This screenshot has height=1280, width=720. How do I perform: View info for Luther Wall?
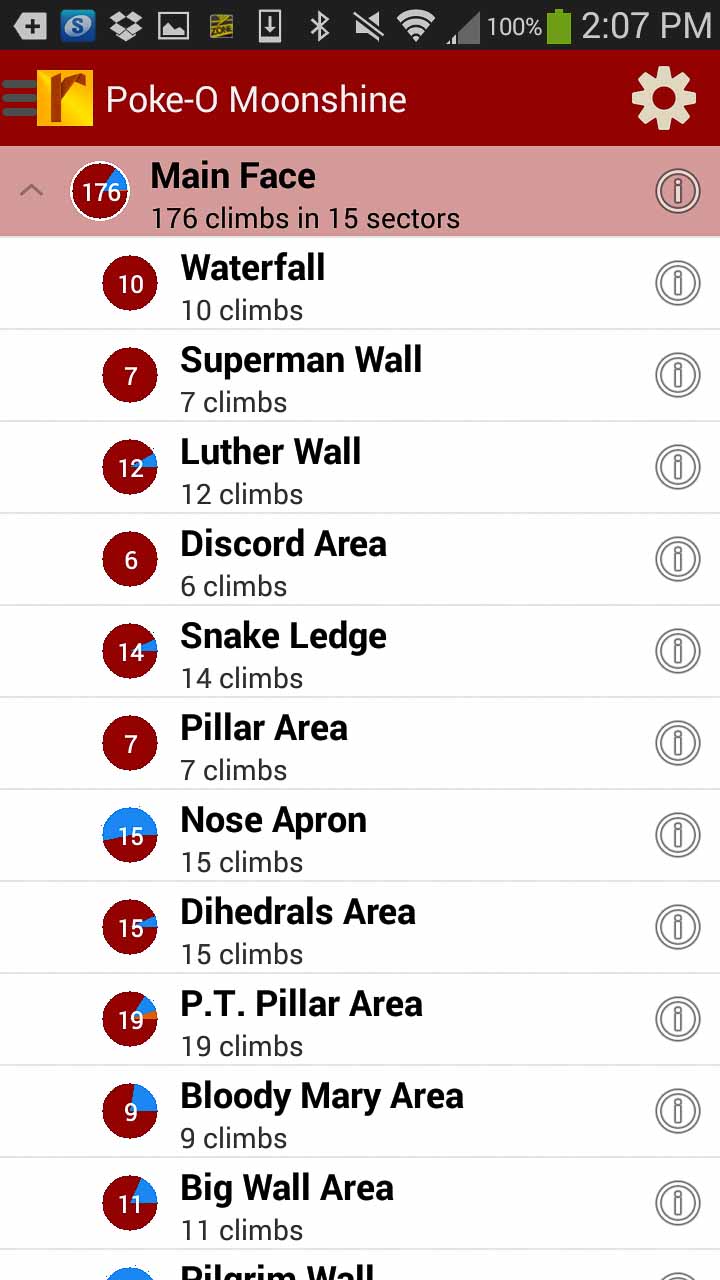click(x=677, y=467)
